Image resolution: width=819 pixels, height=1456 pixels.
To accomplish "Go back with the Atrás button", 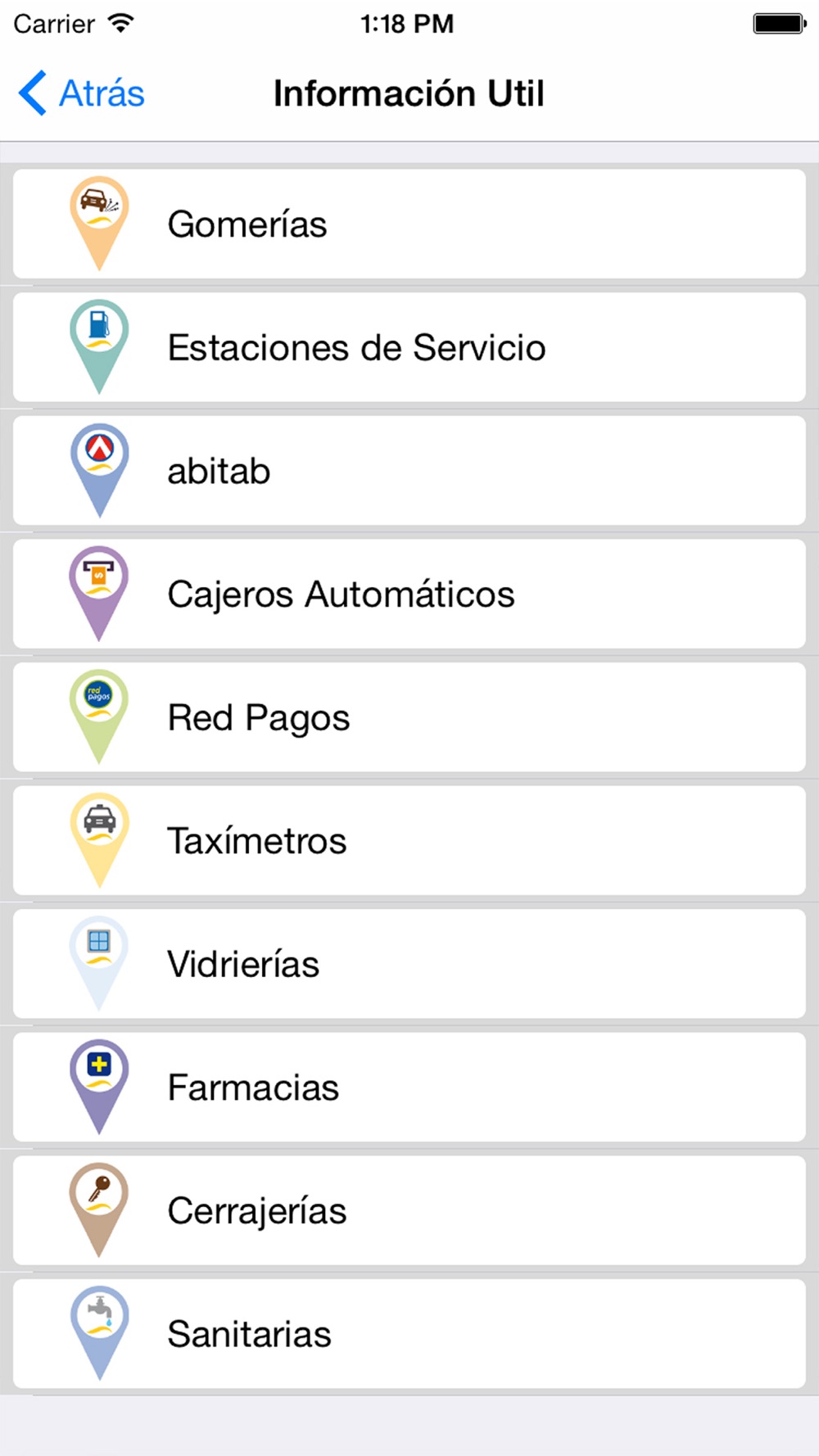I will click(81, 93).
